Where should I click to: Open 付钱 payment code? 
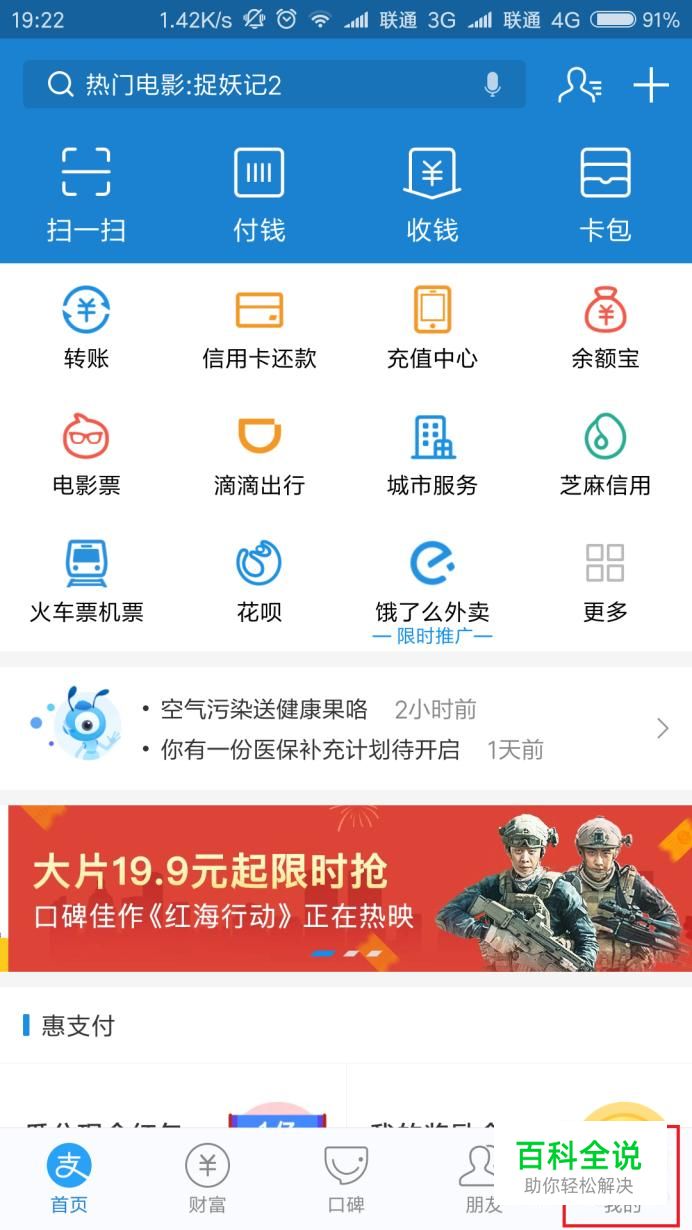(259, 194)
